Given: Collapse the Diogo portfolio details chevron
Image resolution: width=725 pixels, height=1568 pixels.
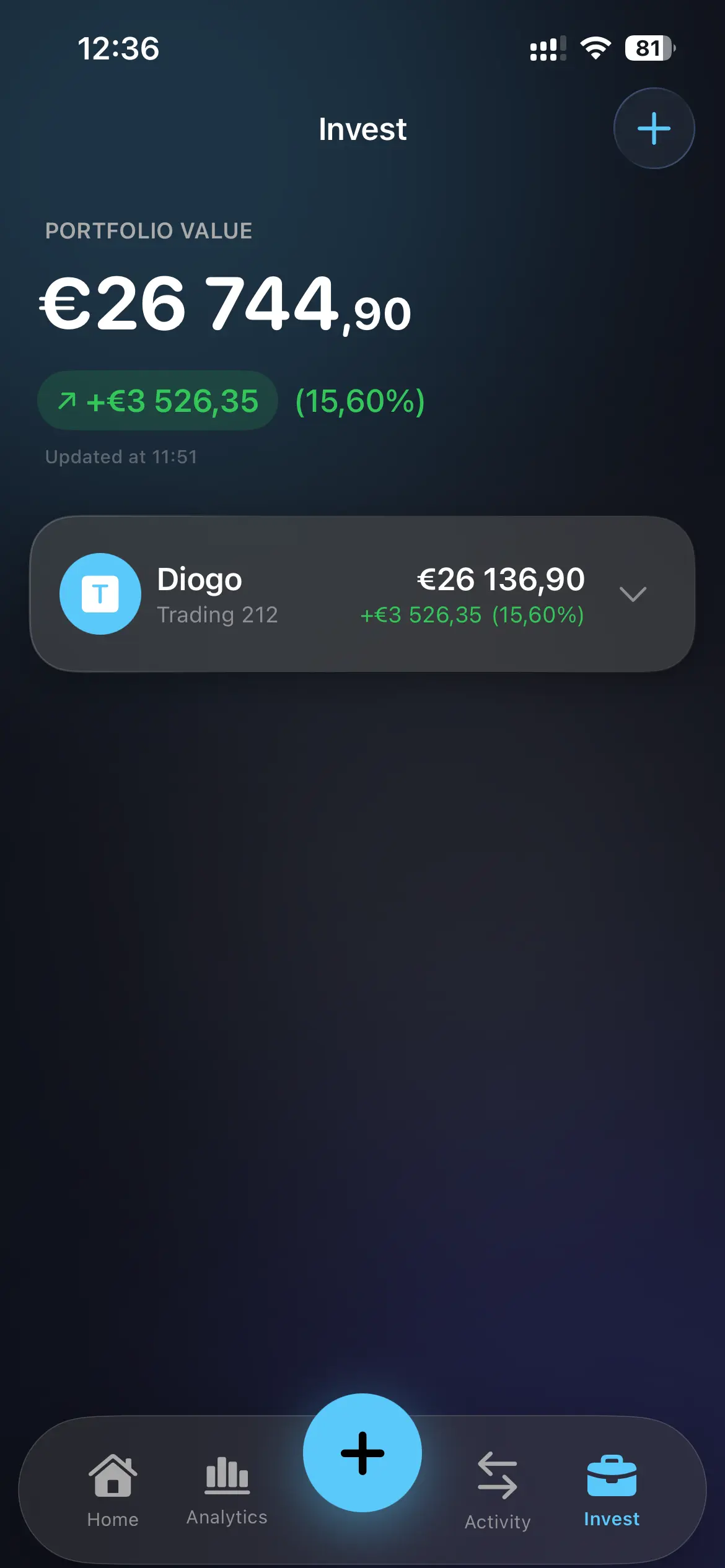Looking at the screenshot, I should tap(634, 595).
